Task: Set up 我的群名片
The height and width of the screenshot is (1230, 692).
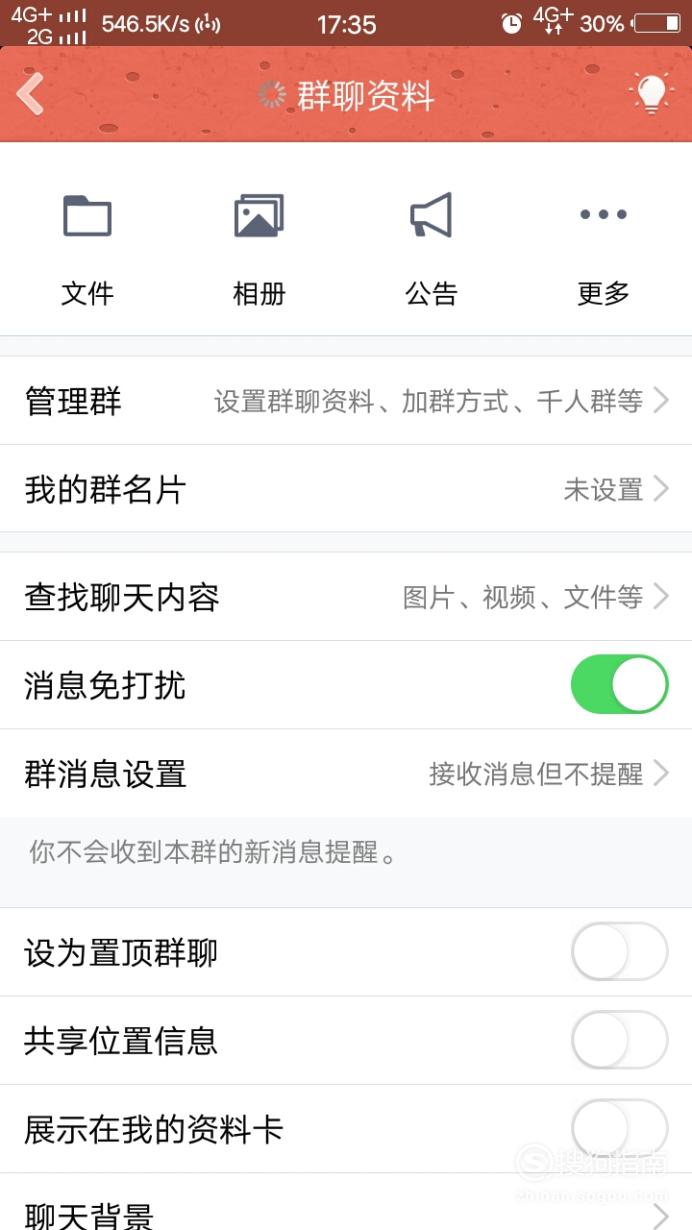Action: click(x=346, y=489)
